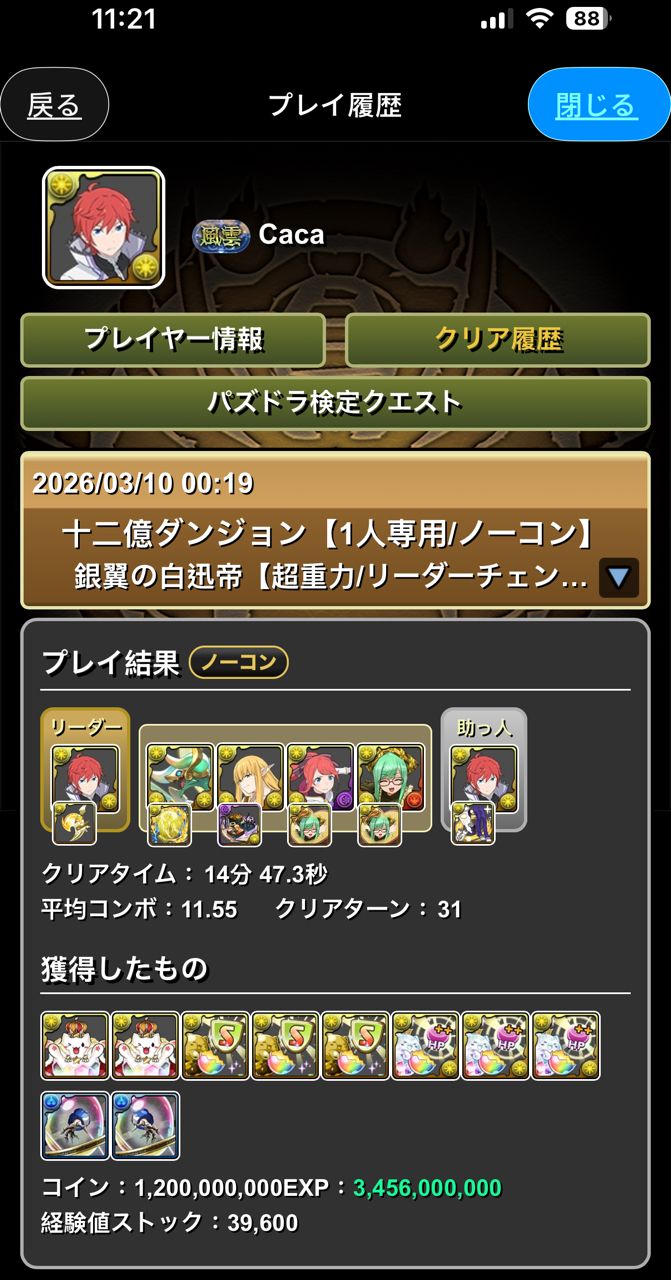Tap Caca's player avatar icon

(103, 227)
